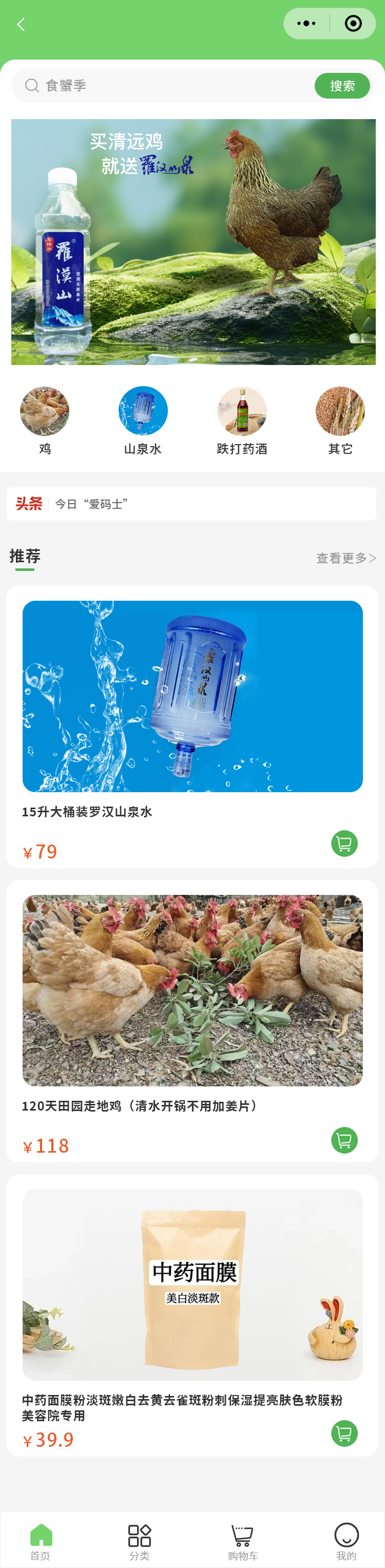
Task: Browse the 跌打药酒 category
Action: coord(242,420)
